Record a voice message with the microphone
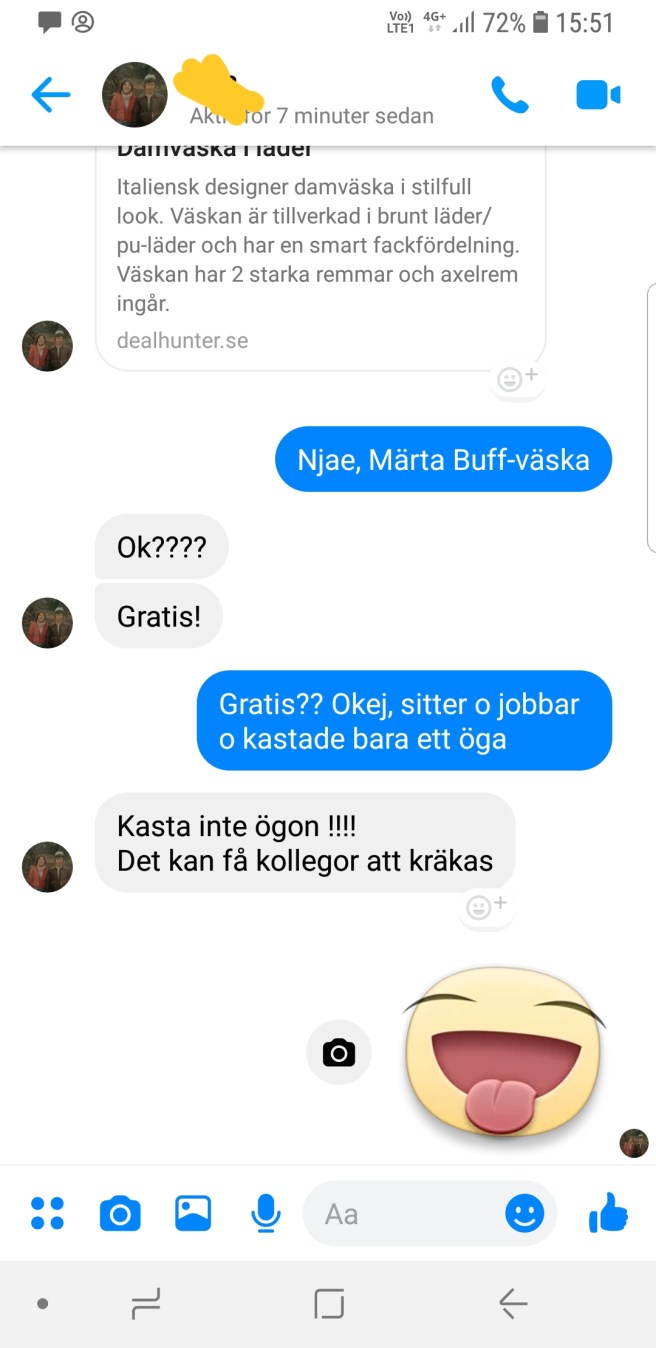 point(265,1213)
